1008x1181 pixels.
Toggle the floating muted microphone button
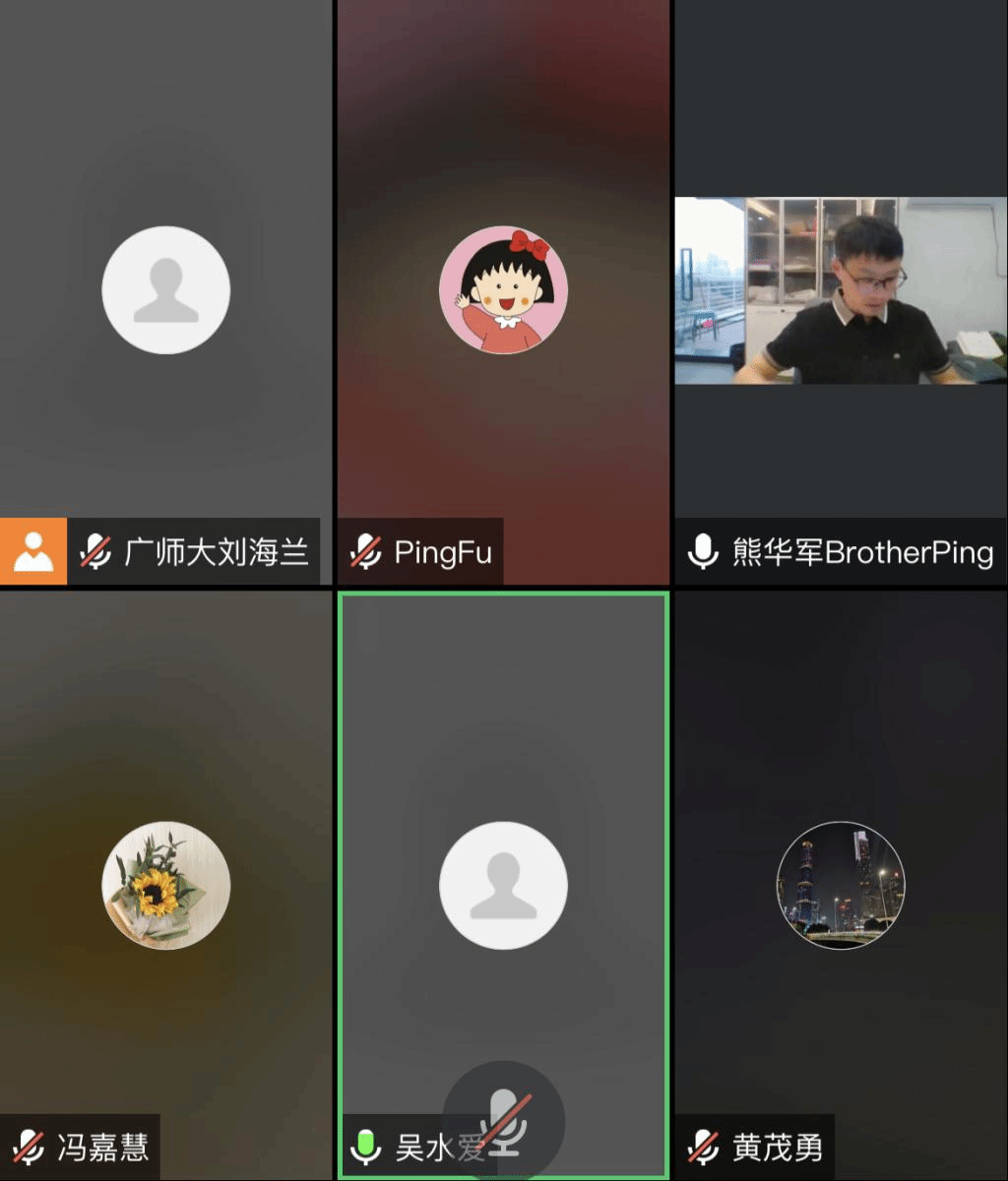504,1121
